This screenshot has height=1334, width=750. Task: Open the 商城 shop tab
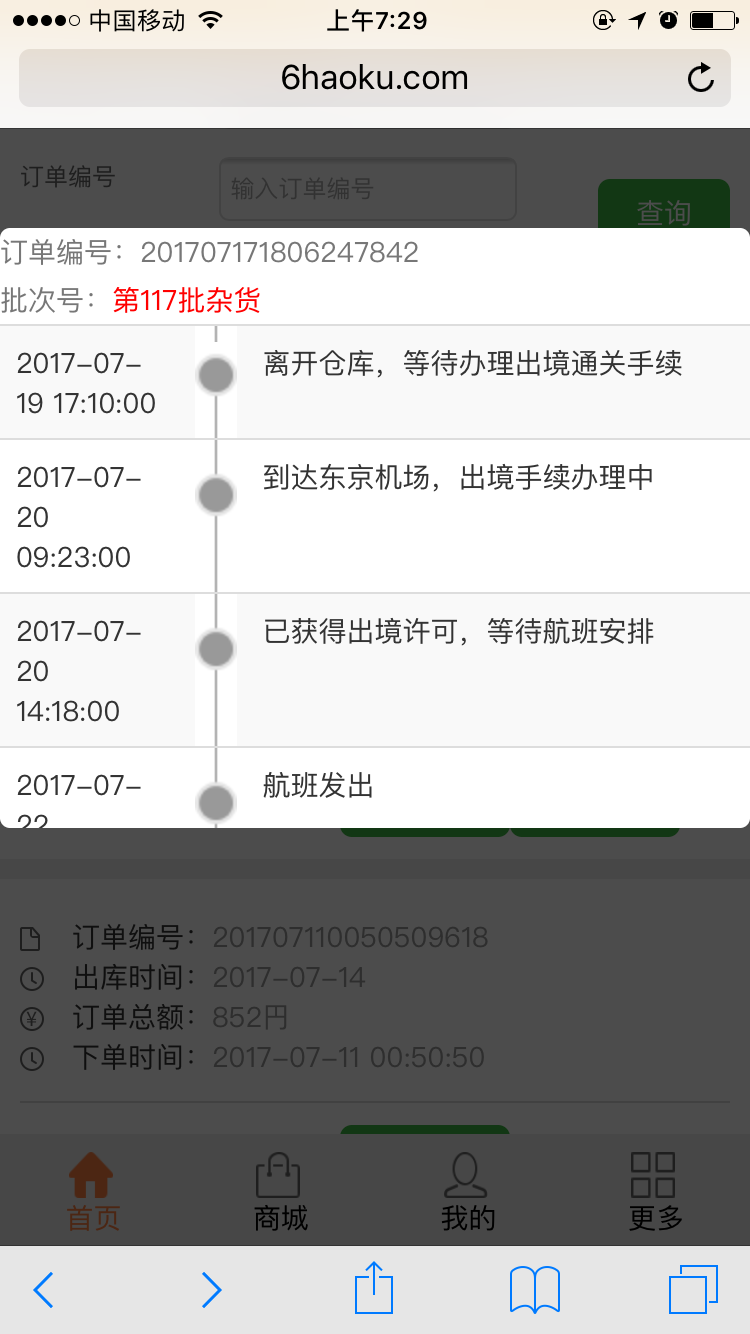tap(280, 1192)
